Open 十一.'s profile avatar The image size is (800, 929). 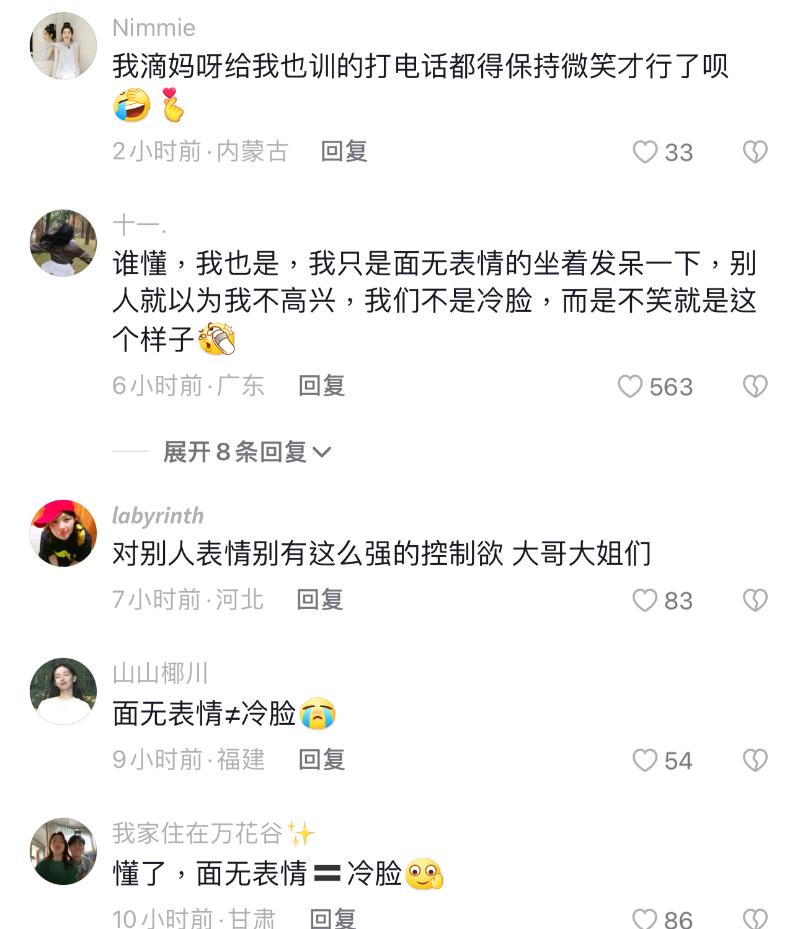pos(64,243)
